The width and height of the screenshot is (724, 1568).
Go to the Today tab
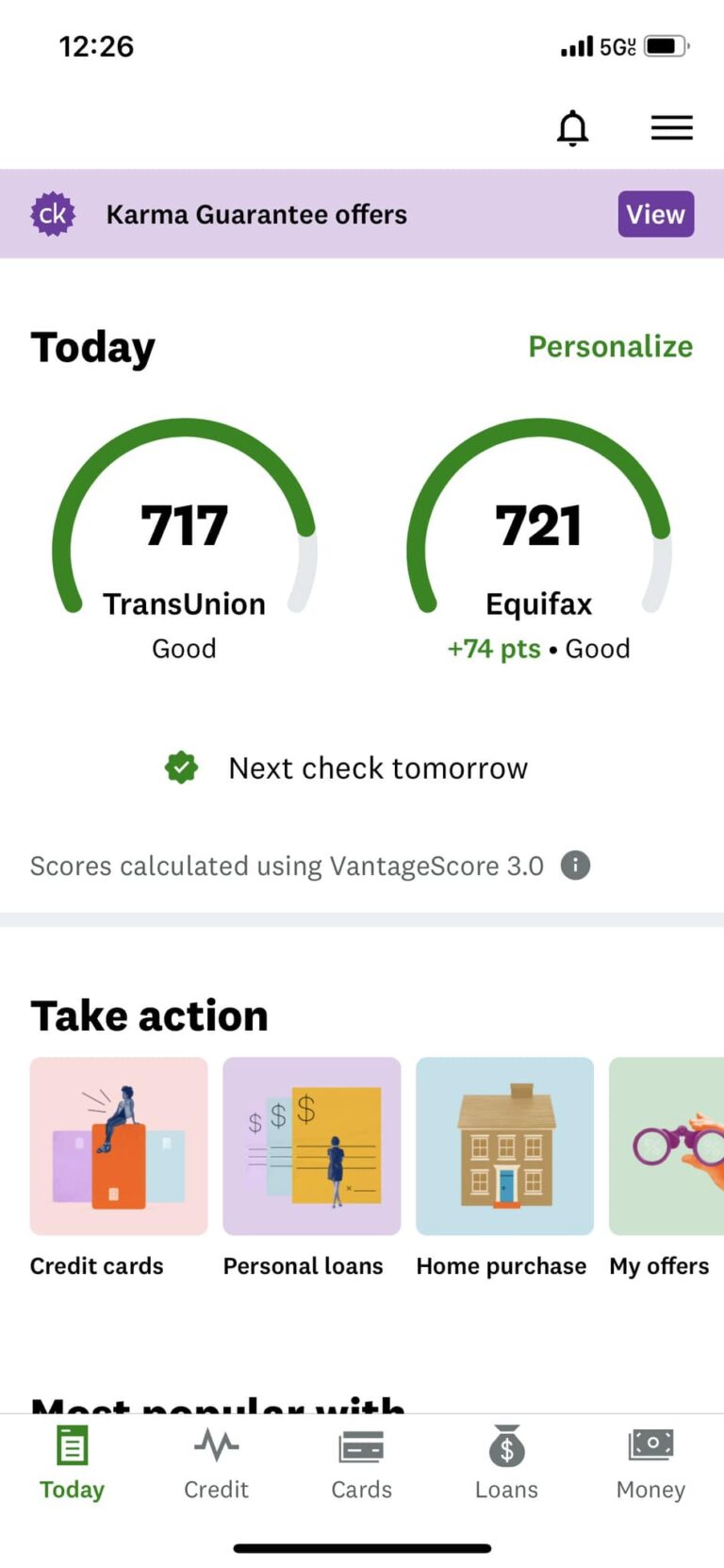coord(72,1462)
